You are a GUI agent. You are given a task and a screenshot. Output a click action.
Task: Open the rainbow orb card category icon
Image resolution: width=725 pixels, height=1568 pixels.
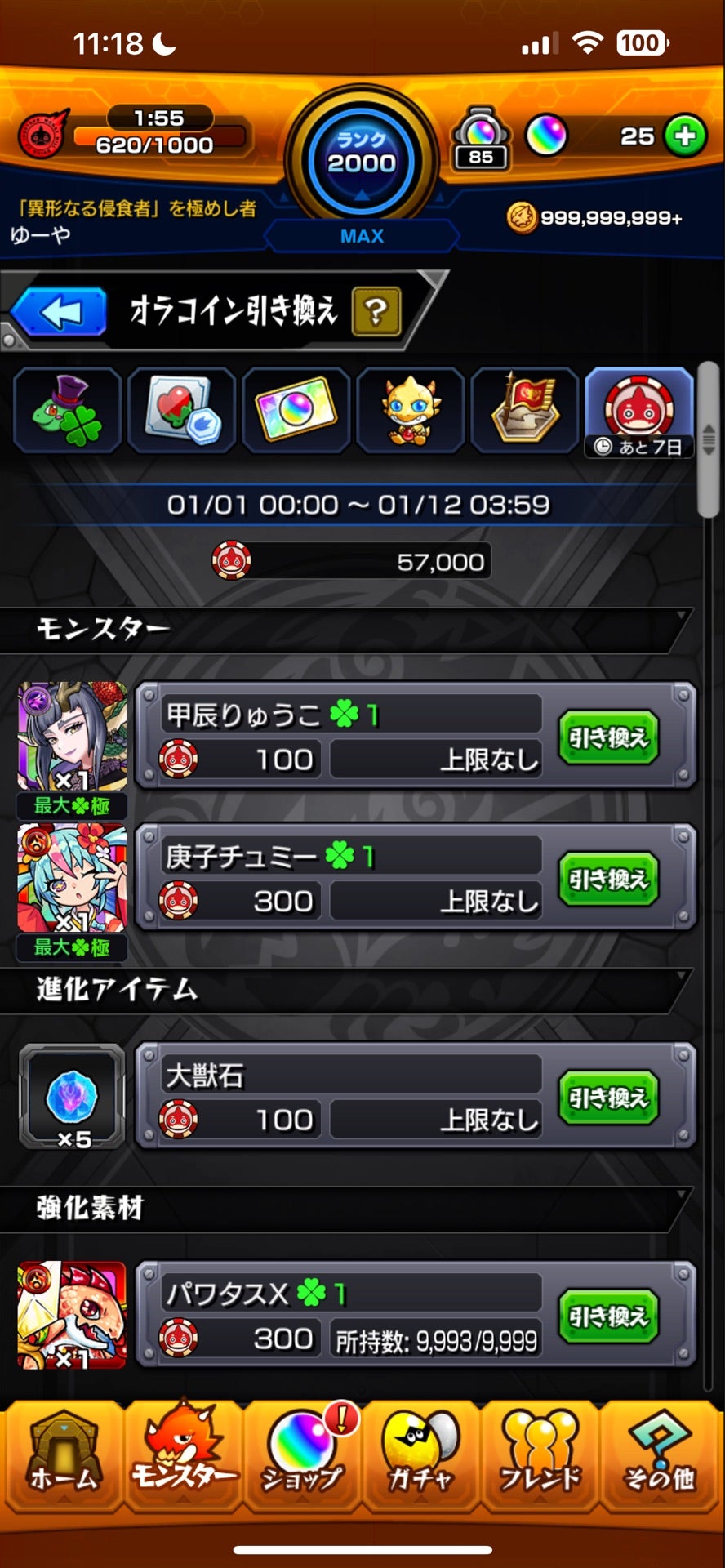point(295,408)
